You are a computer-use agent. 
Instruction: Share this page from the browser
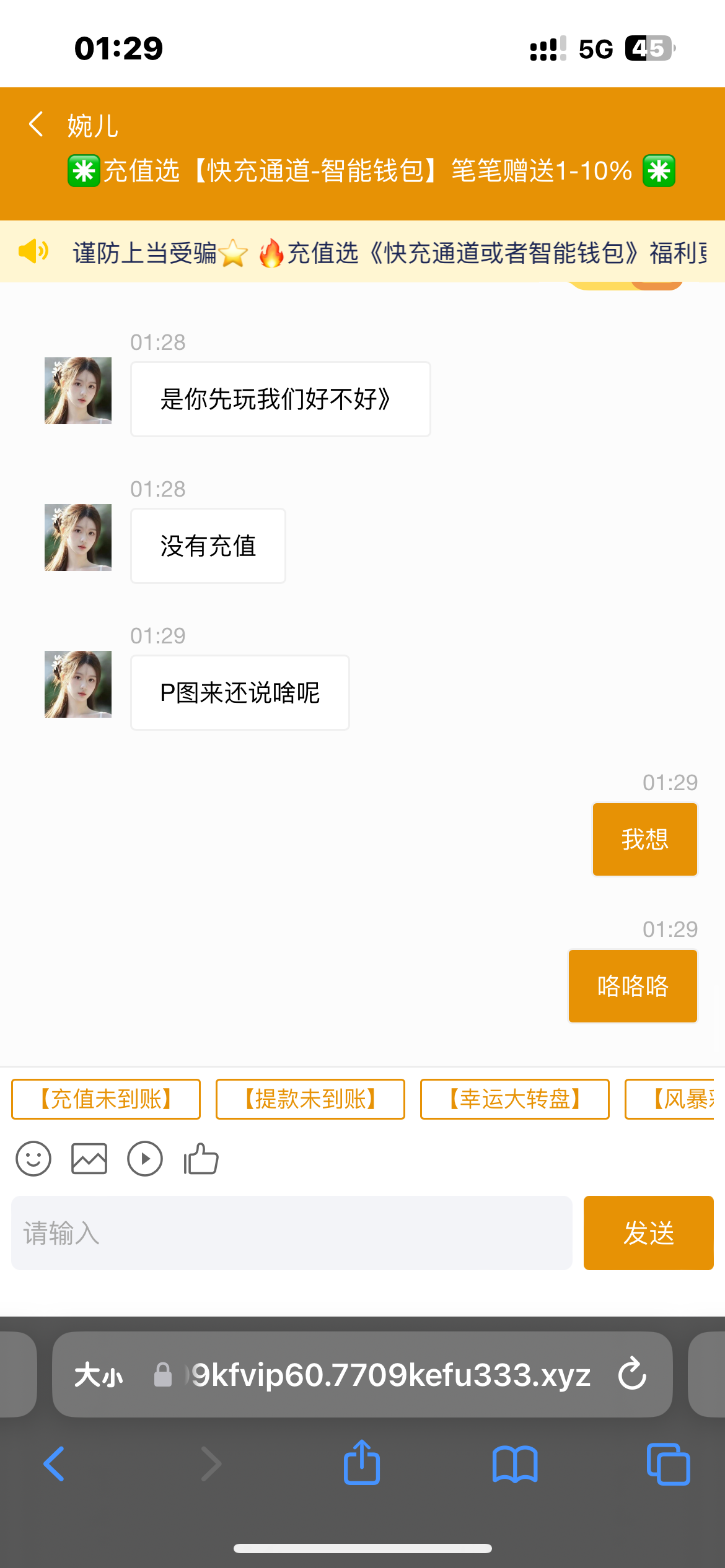(362, 1463)
